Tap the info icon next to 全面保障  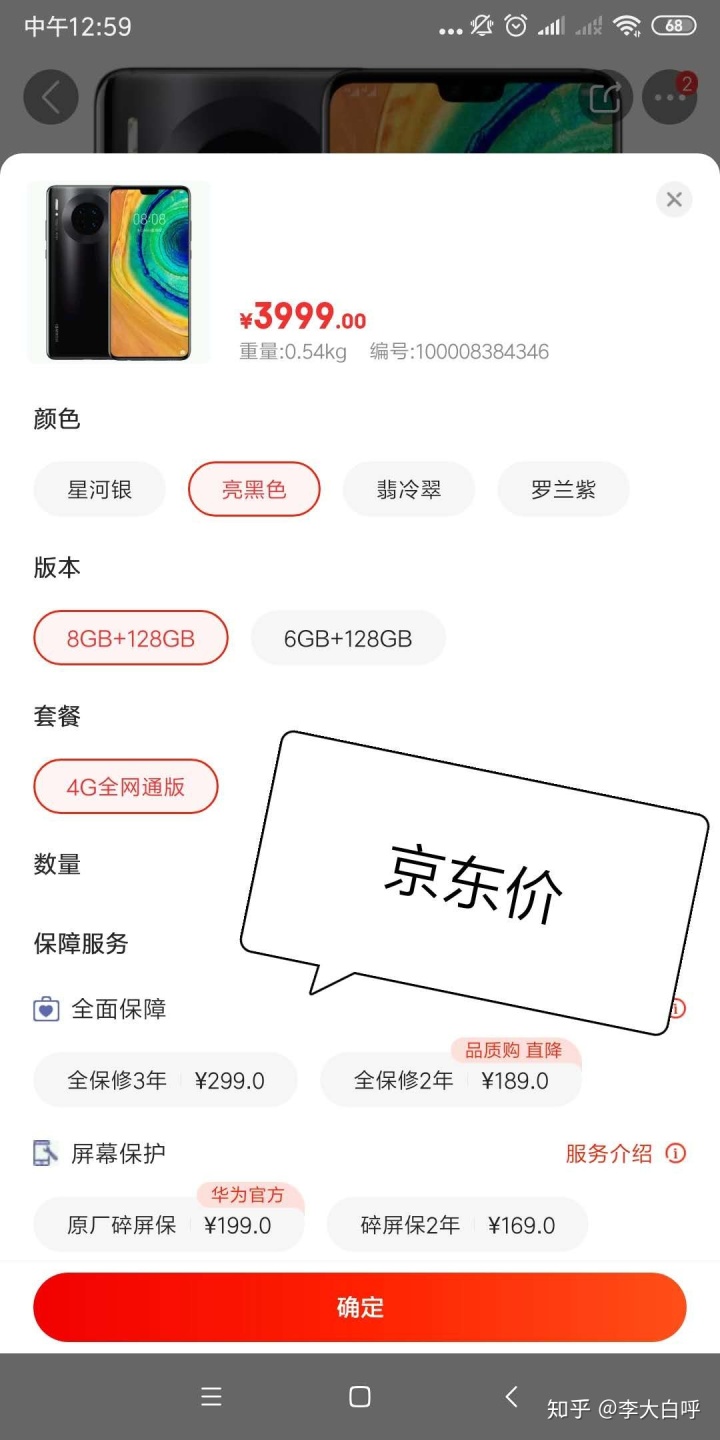click(676, 1009)
